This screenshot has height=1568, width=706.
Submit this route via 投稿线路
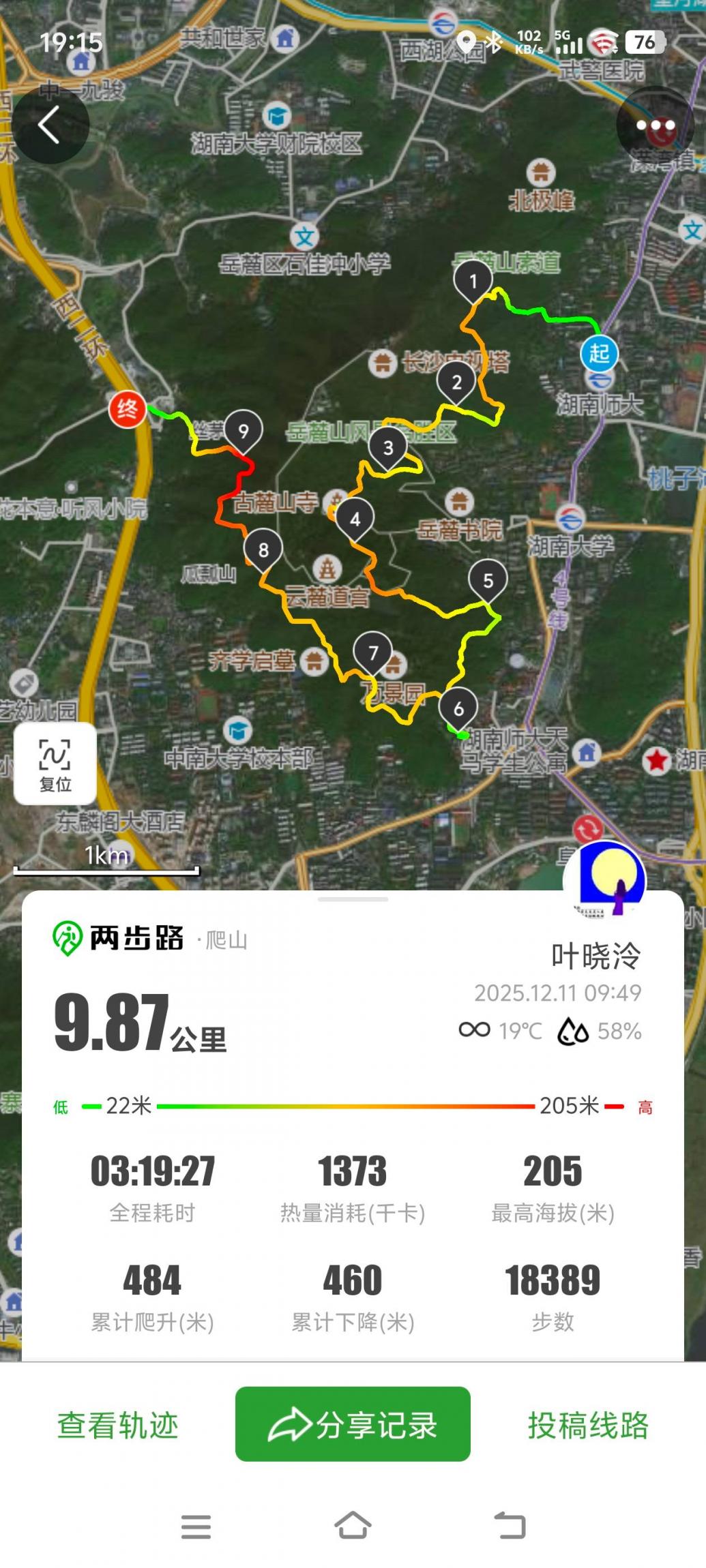(x=588, y=1426)
